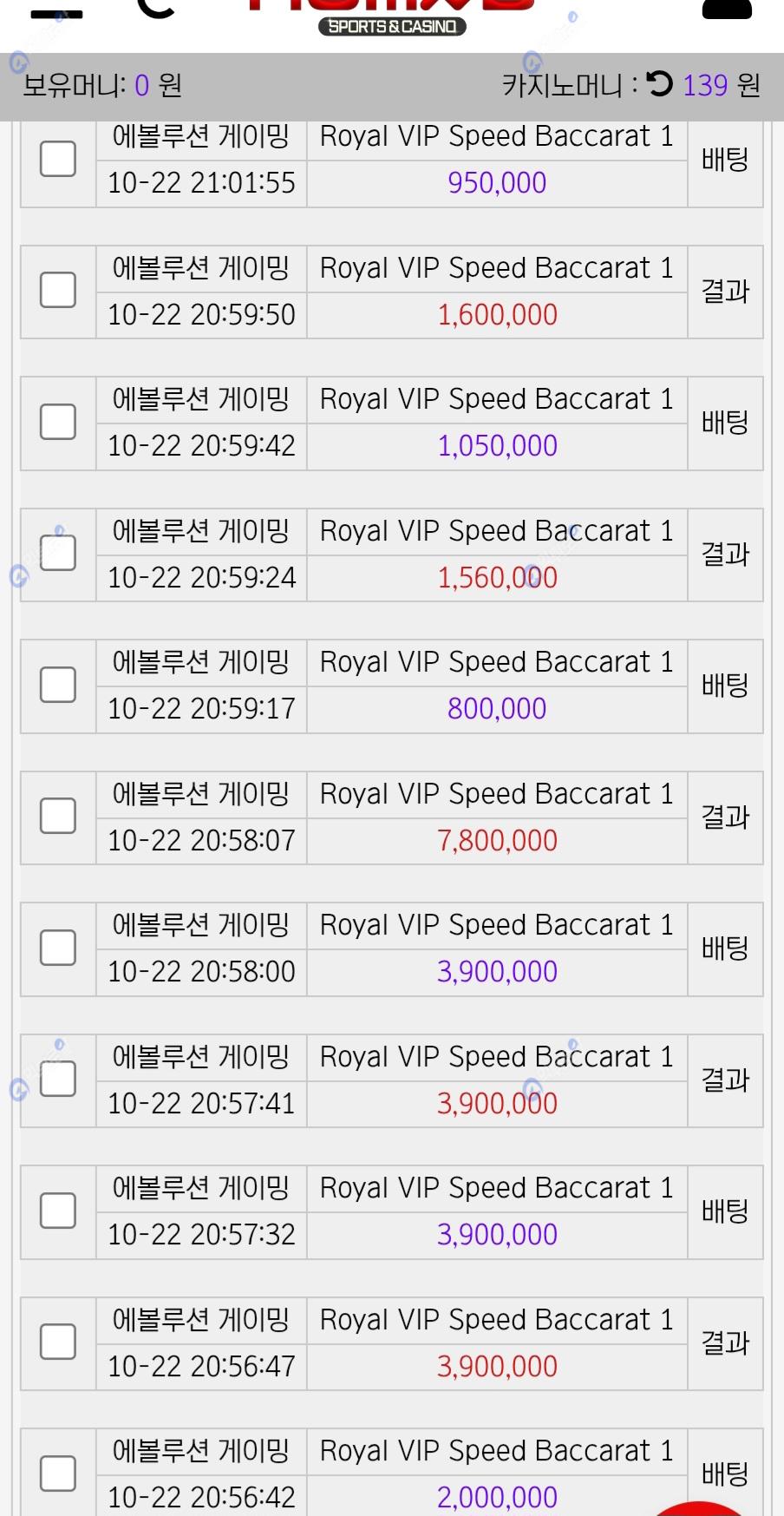Refresh the casino money balance

(x=660, y=84)
